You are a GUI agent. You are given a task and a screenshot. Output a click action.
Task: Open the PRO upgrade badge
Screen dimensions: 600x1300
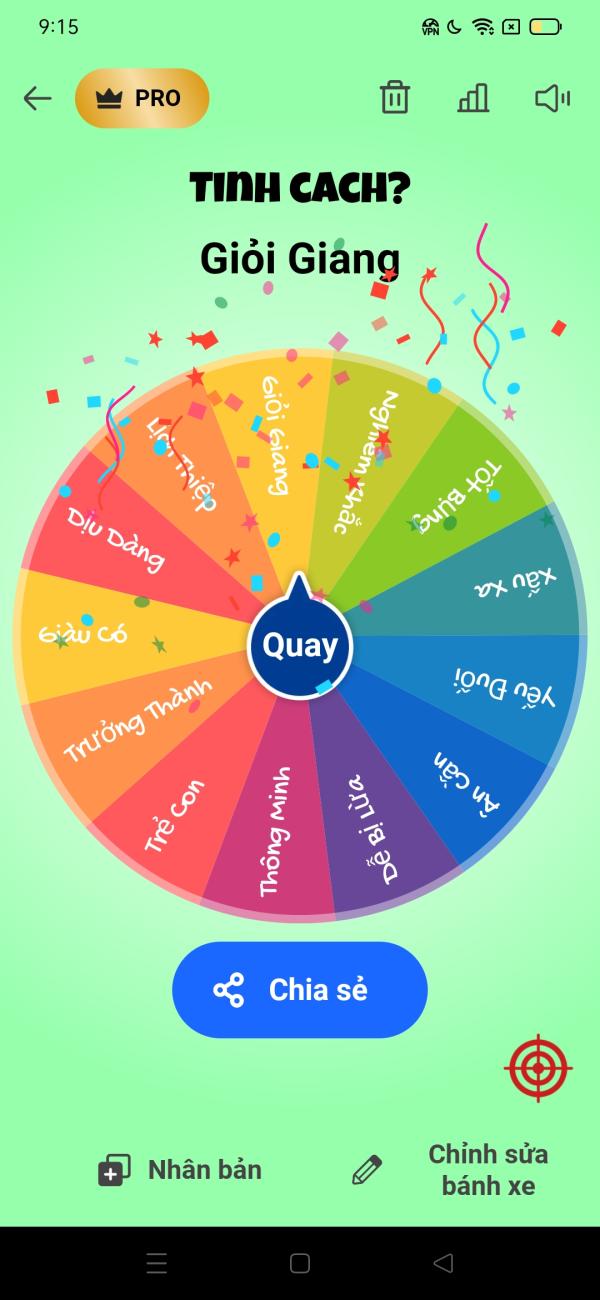(142, 98)
